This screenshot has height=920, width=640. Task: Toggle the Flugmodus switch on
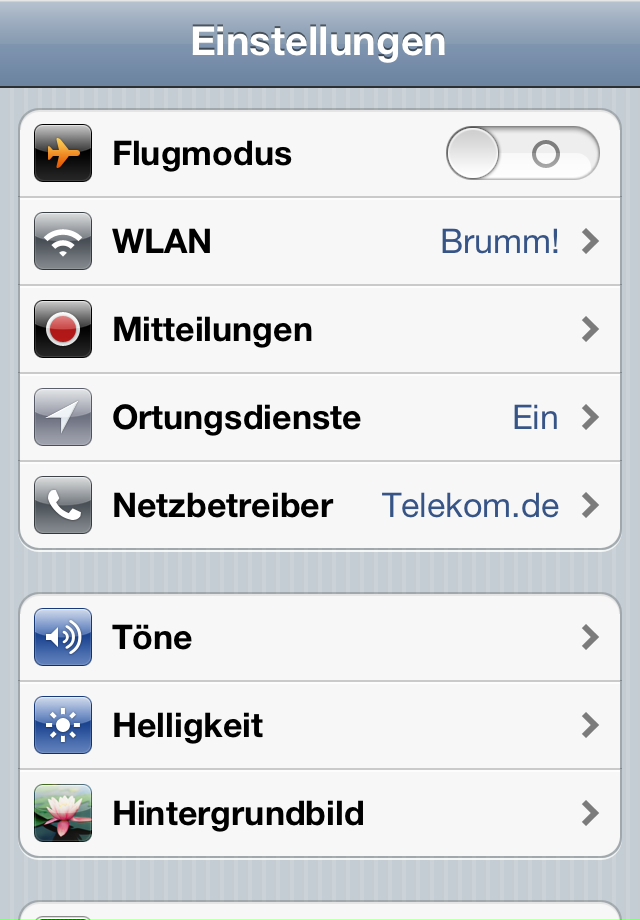pos(522,154)
